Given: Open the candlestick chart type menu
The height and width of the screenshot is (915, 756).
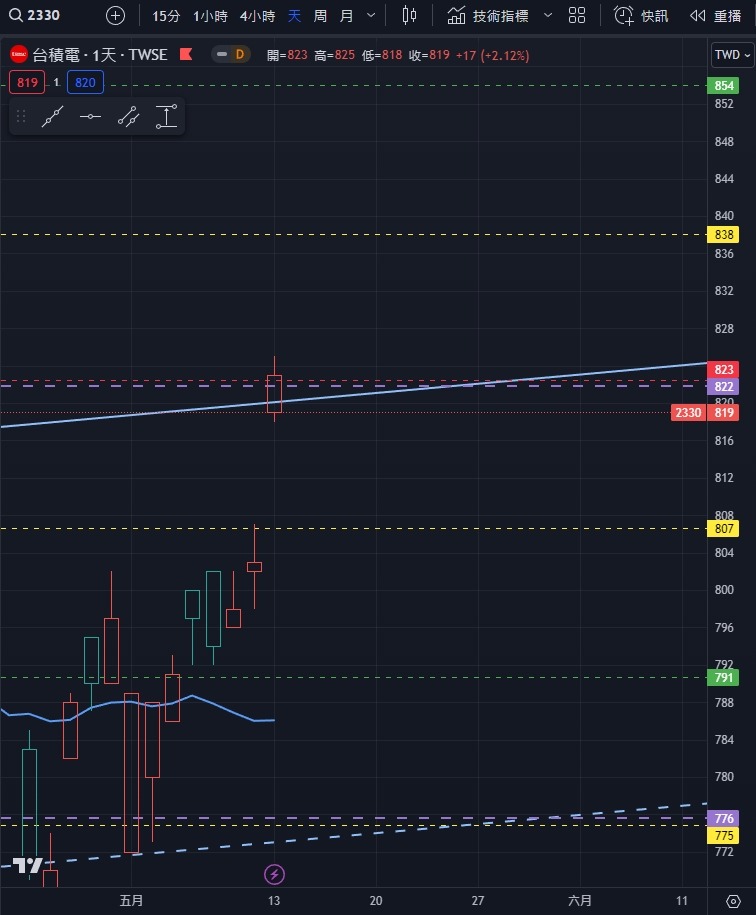Looking at the screenshot, I should coord(409,15).
